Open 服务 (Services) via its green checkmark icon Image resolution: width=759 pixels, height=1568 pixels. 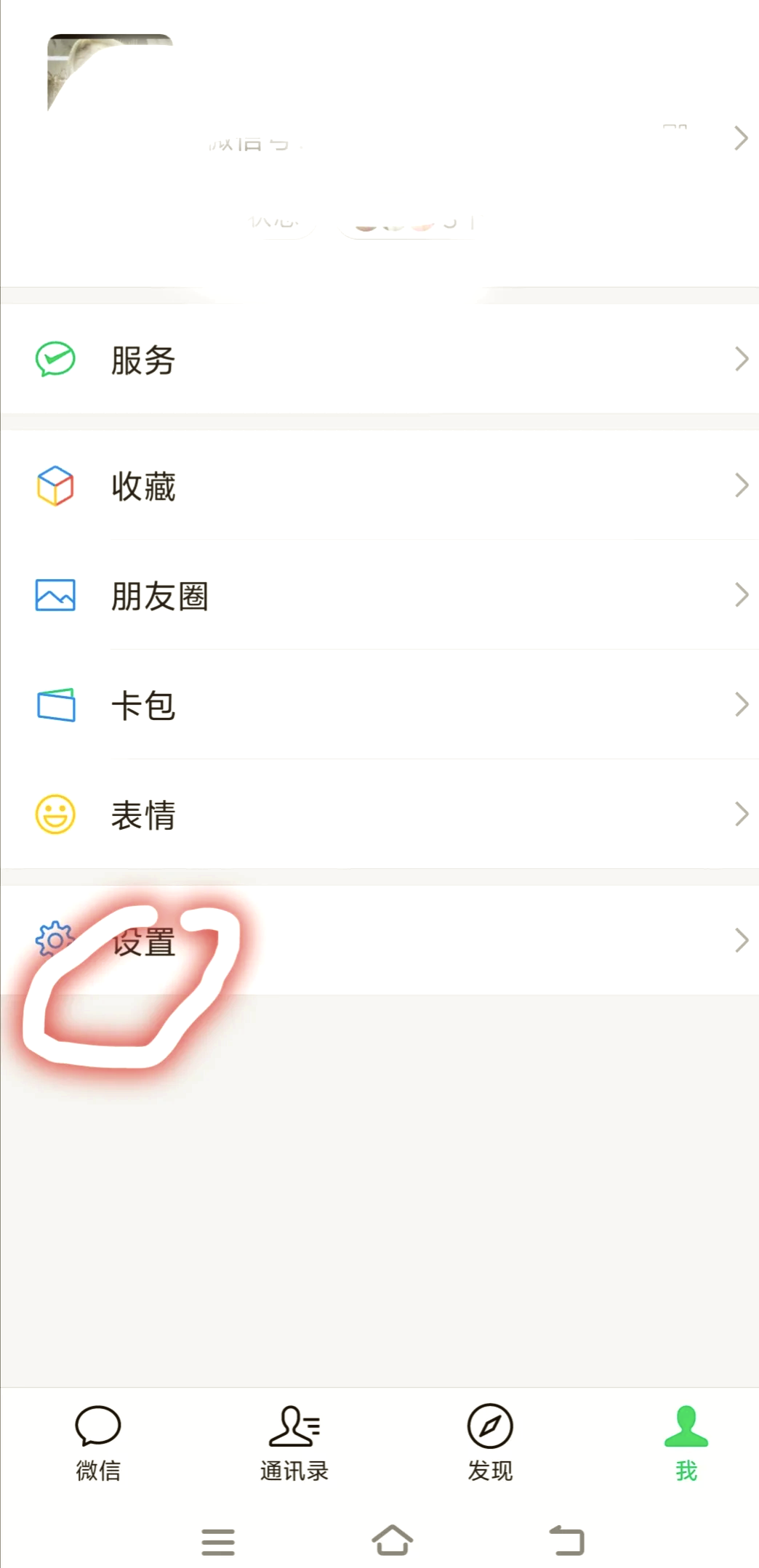tap(55, 358)
